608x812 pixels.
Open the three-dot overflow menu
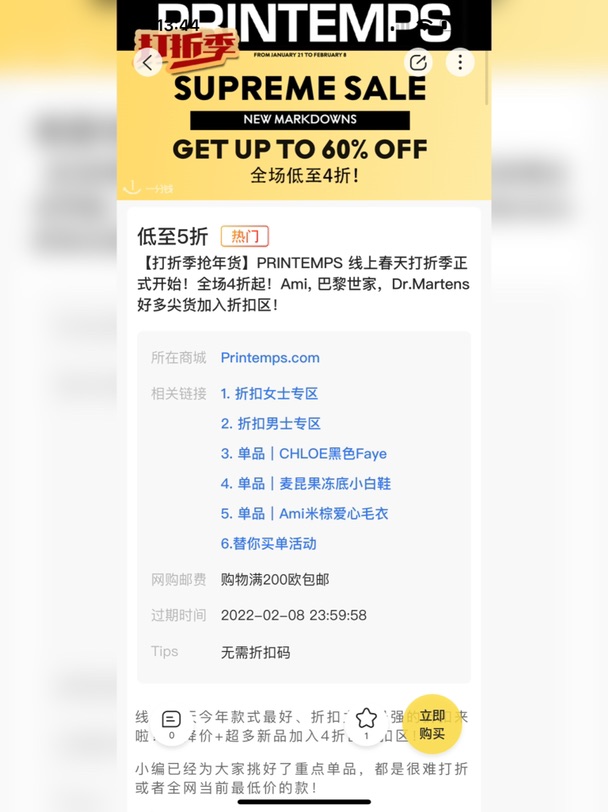(460, 62)
